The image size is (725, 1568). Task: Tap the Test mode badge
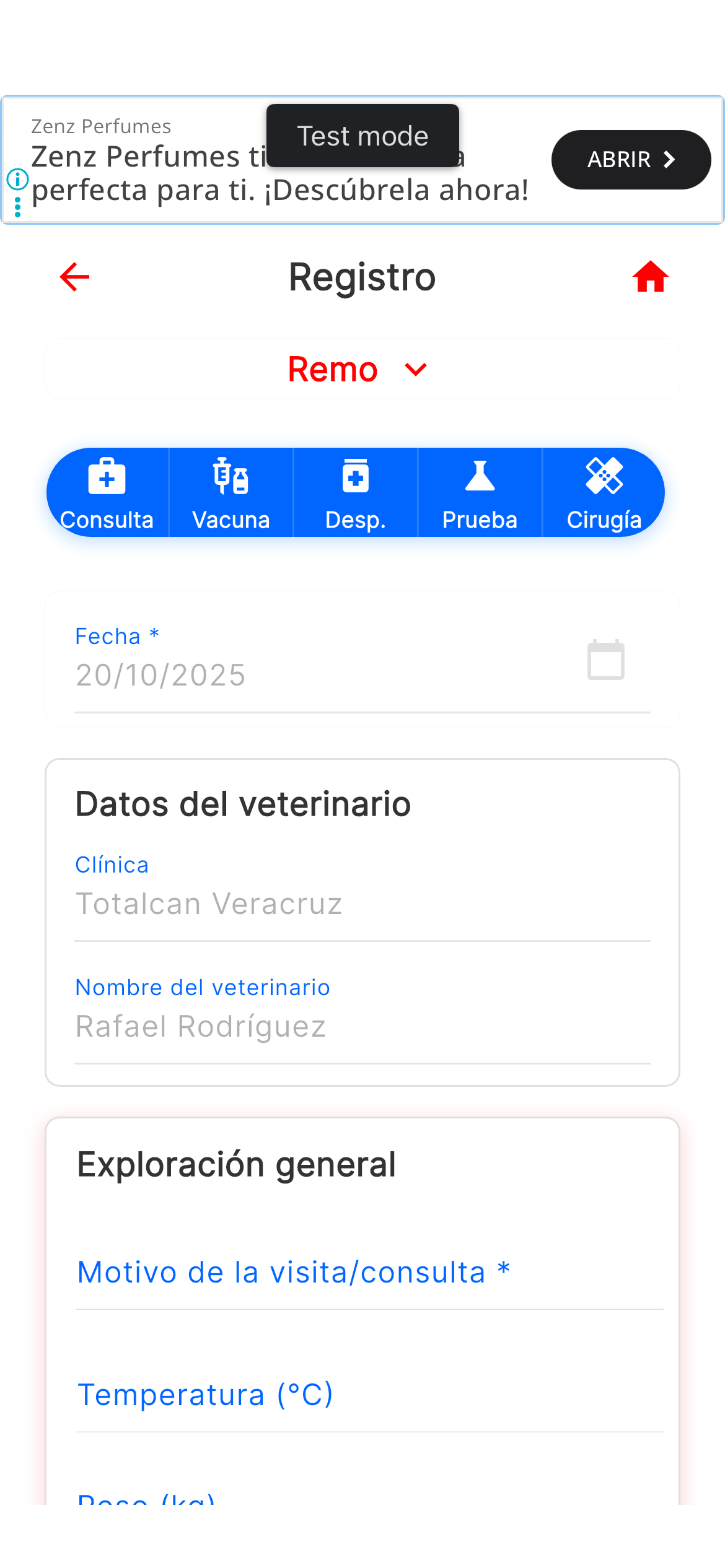362,136
